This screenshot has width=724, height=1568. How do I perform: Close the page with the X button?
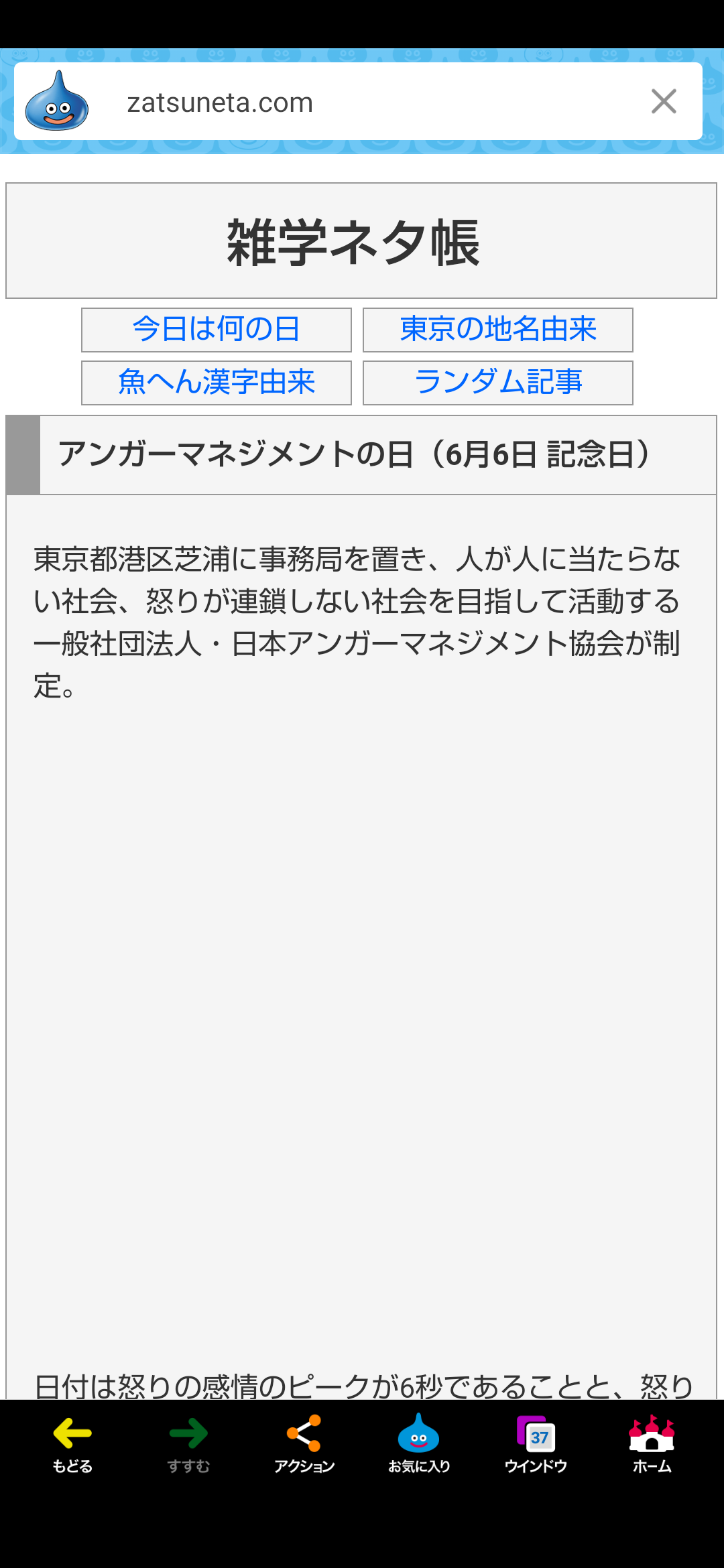664,102
